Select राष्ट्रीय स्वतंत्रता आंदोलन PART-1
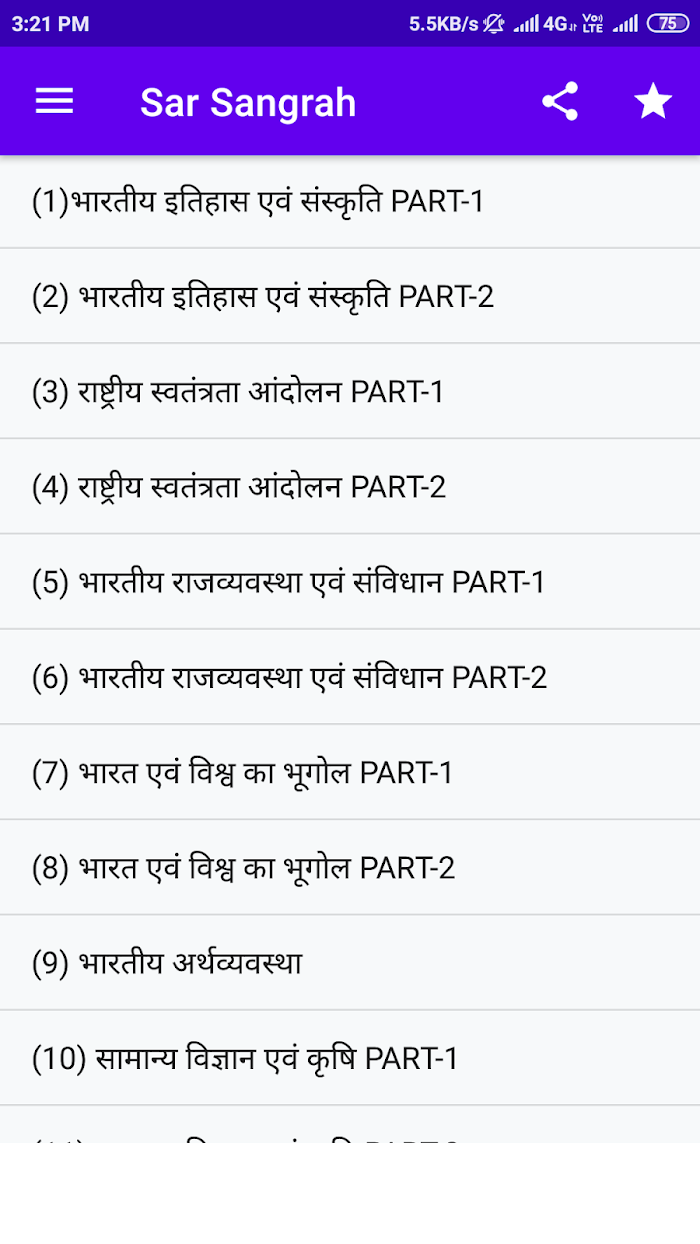 point(350,391)
